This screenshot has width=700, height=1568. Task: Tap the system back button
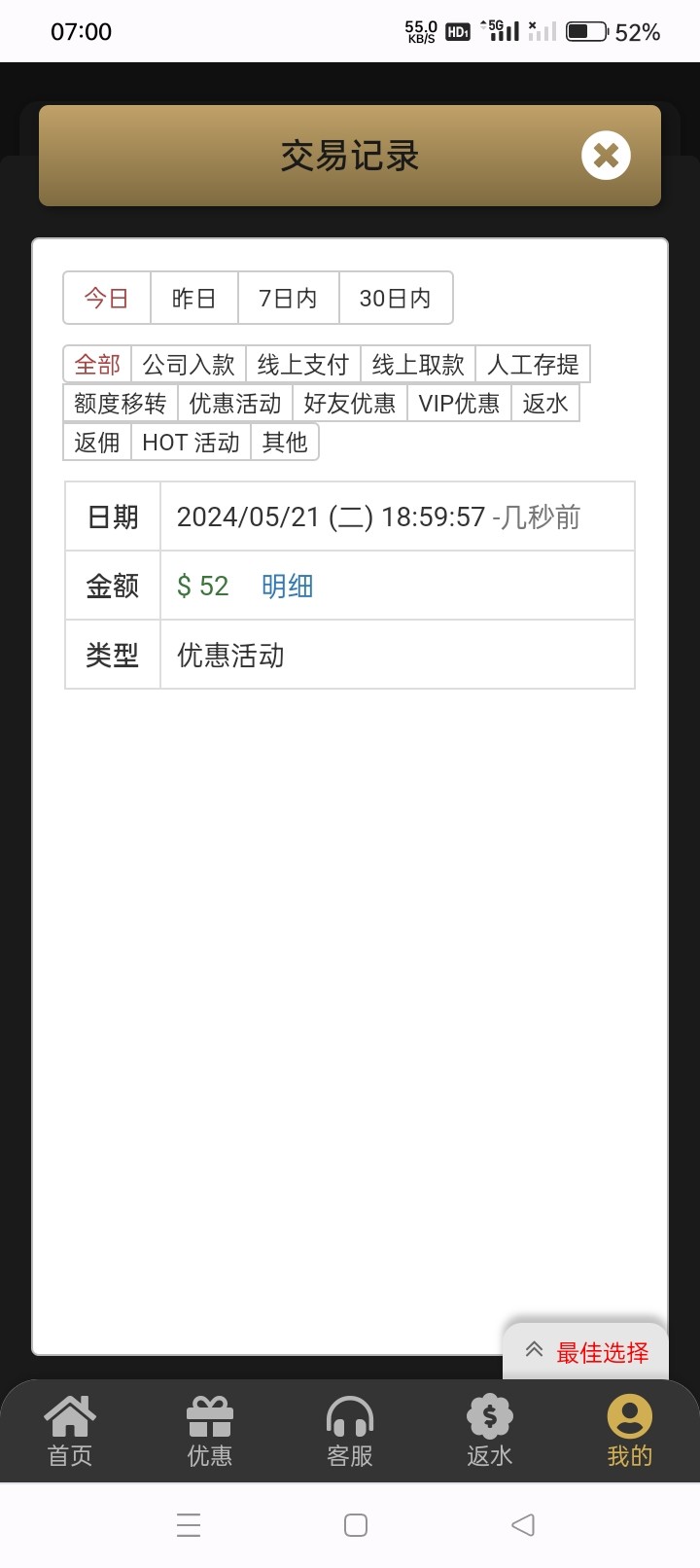pyautogui.click(x=523, y=1524)
